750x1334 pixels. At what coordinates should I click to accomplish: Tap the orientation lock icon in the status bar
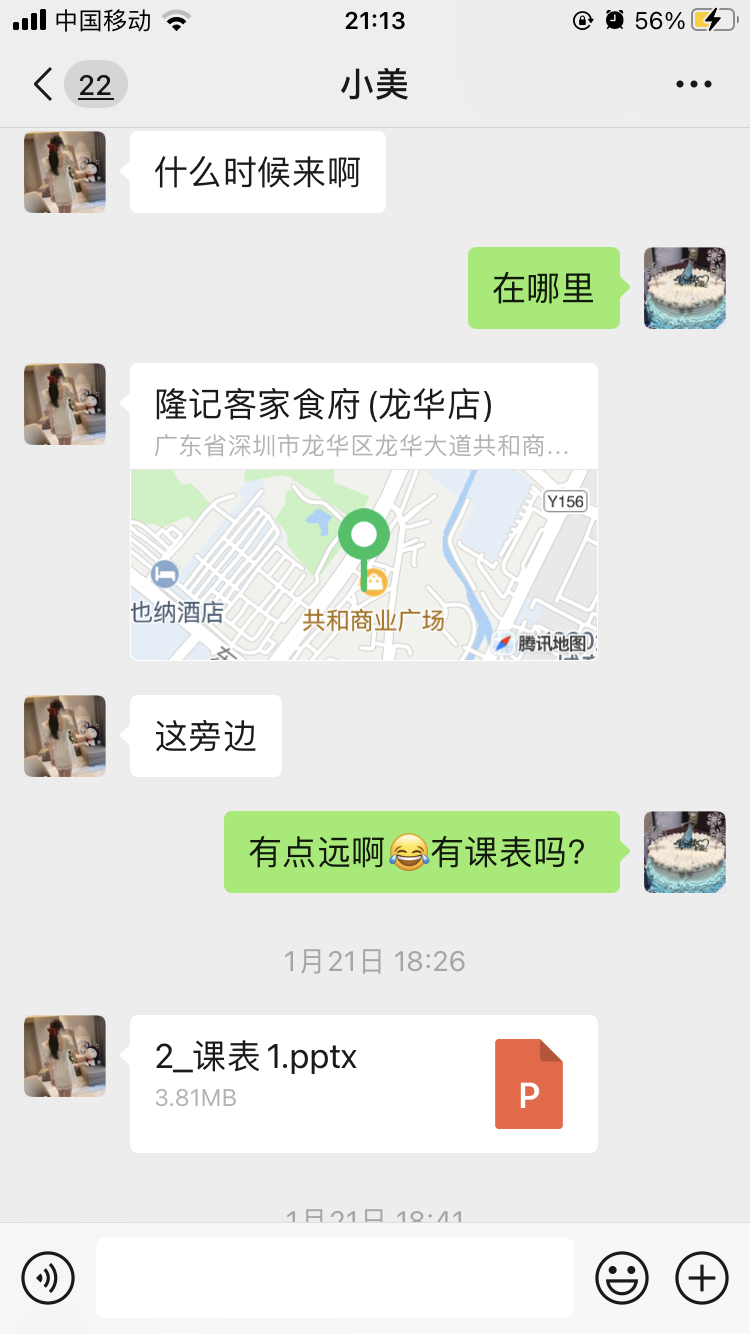click(582, 18)
